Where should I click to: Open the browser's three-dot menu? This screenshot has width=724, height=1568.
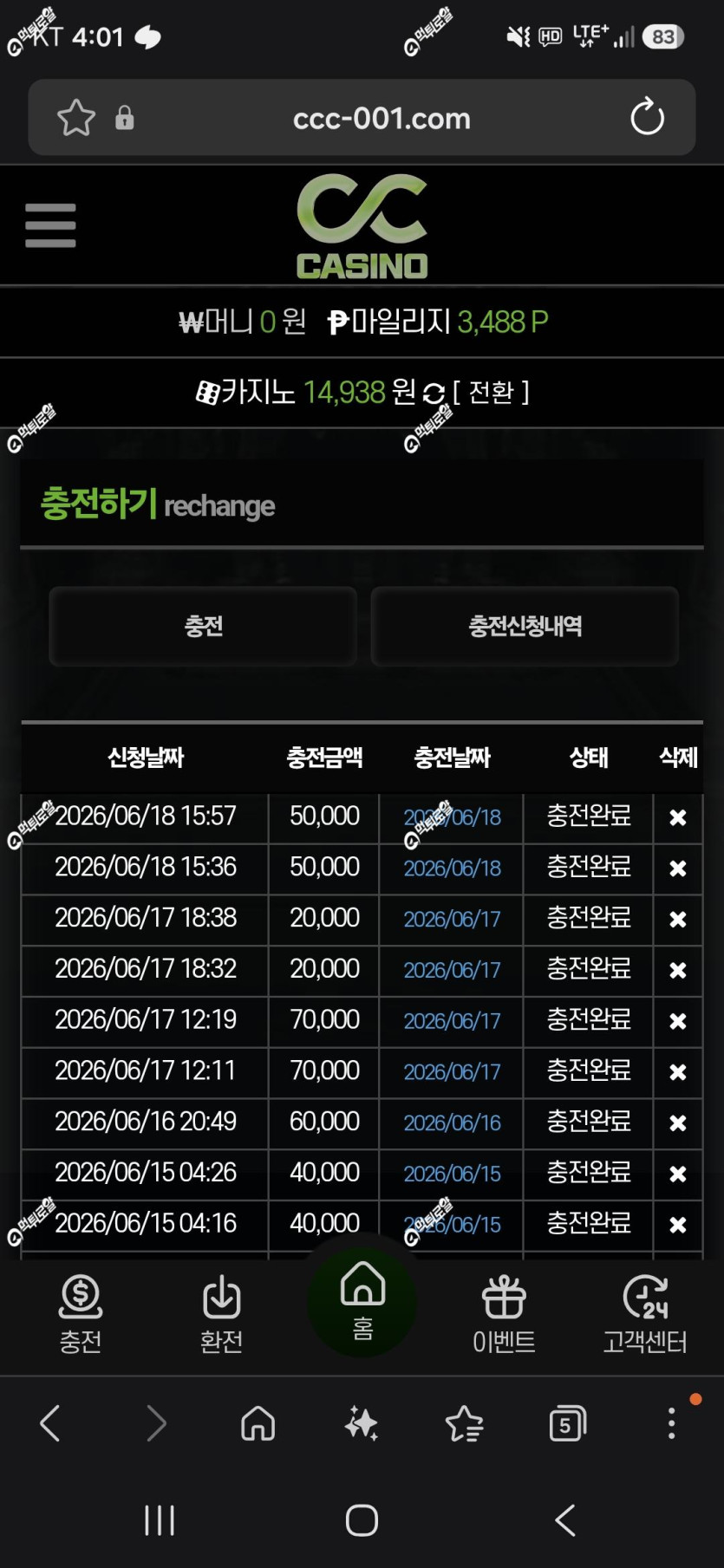coord(671,1423)
